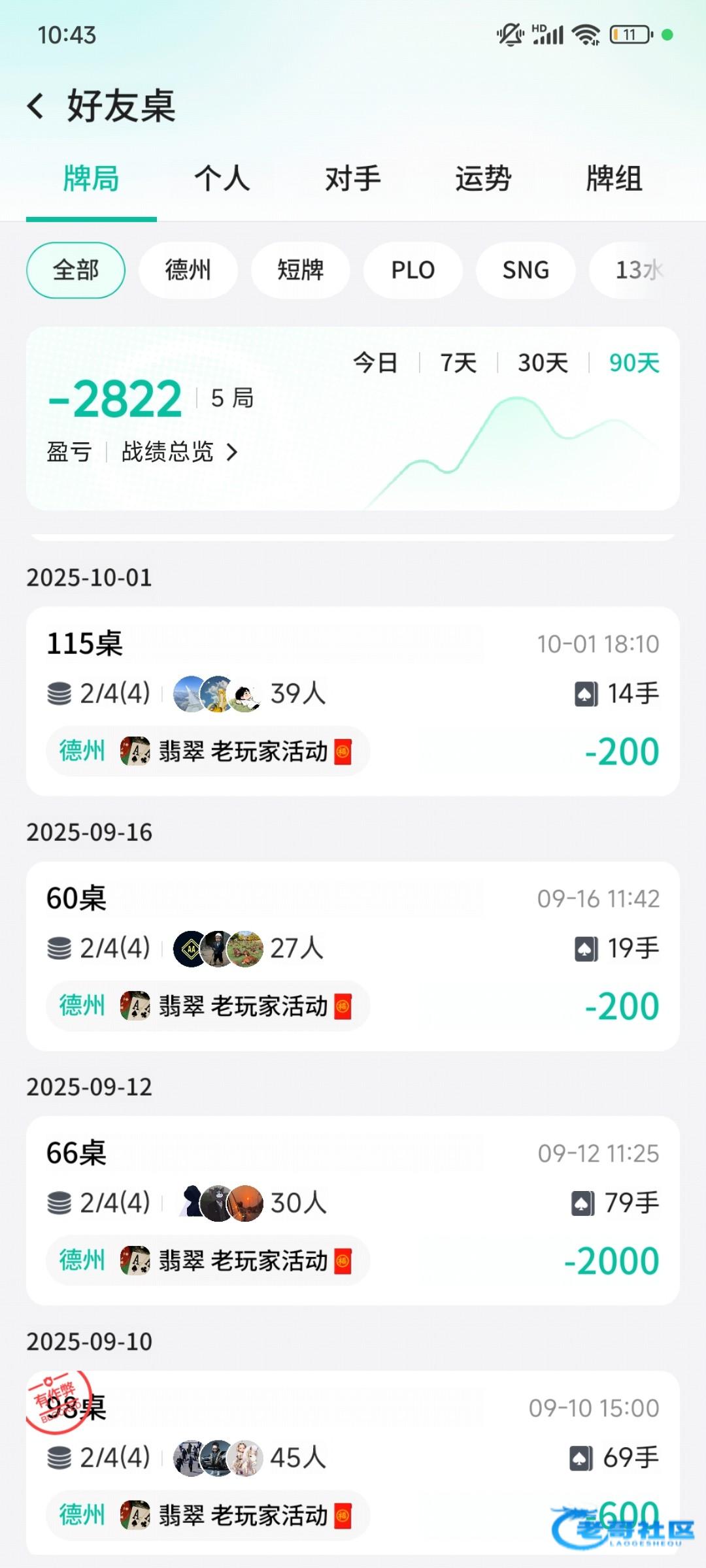Select the 牌组 tab

point(614,178)
